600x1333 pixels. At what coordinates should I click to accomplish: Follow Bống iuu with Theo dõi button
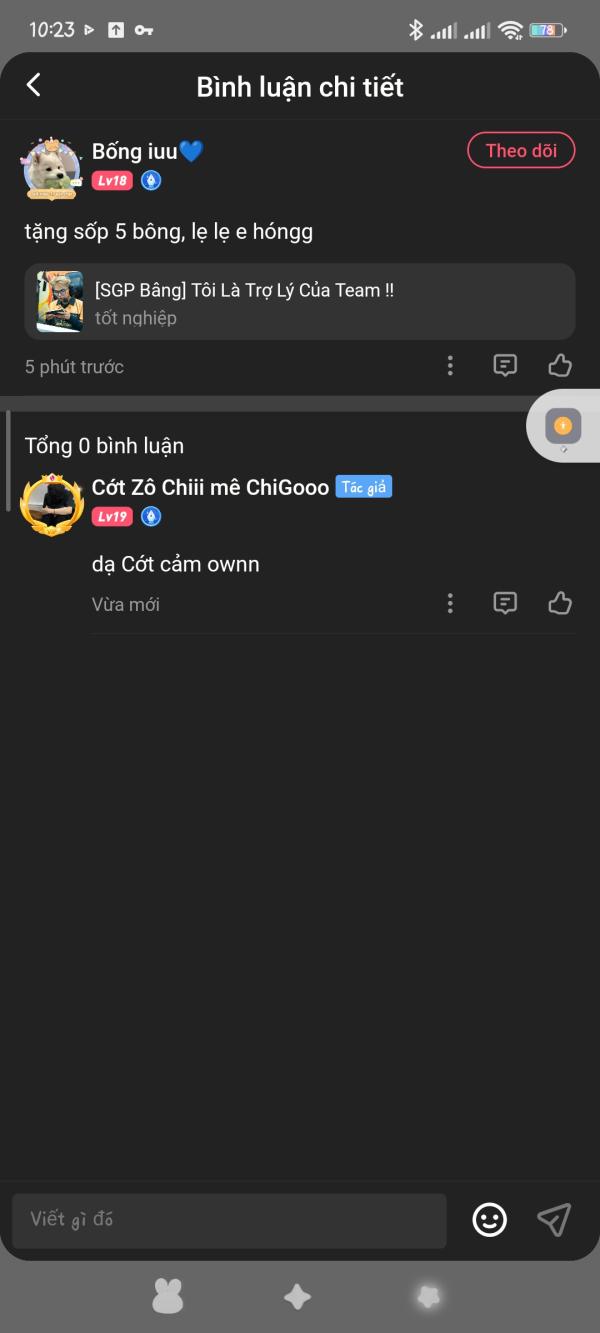point(521,151)
